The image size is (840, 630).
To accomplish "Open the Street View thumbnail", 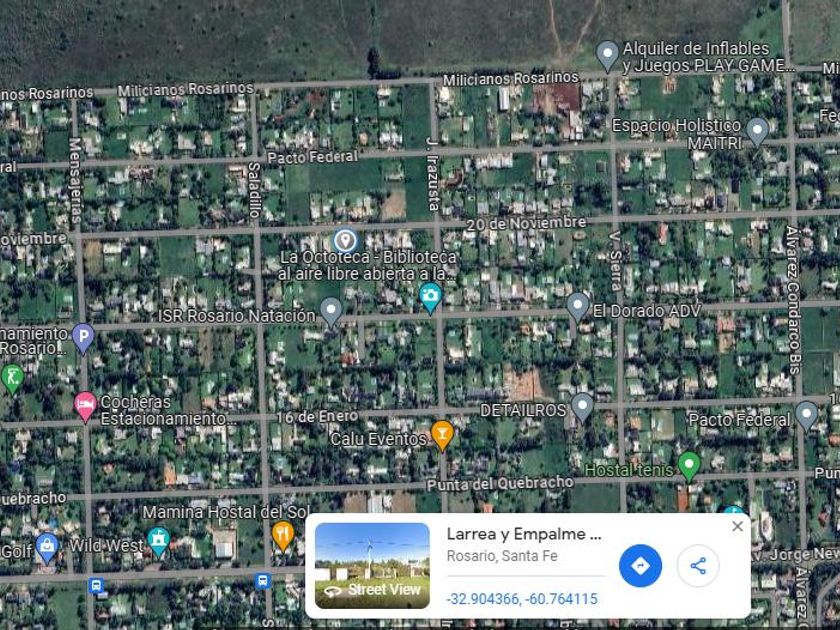I will click(372, 566).
